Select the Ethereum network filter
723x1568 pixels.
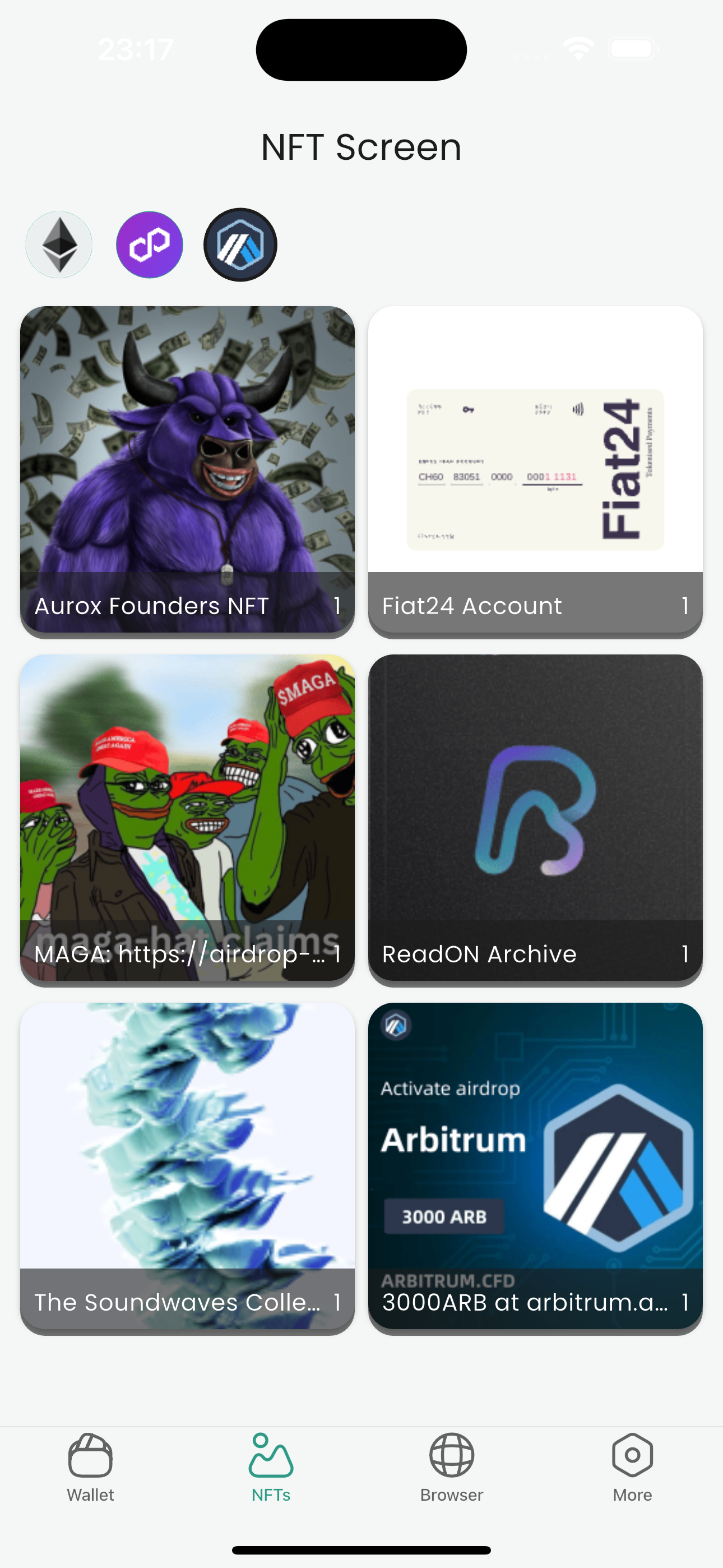tap(59, 245)
